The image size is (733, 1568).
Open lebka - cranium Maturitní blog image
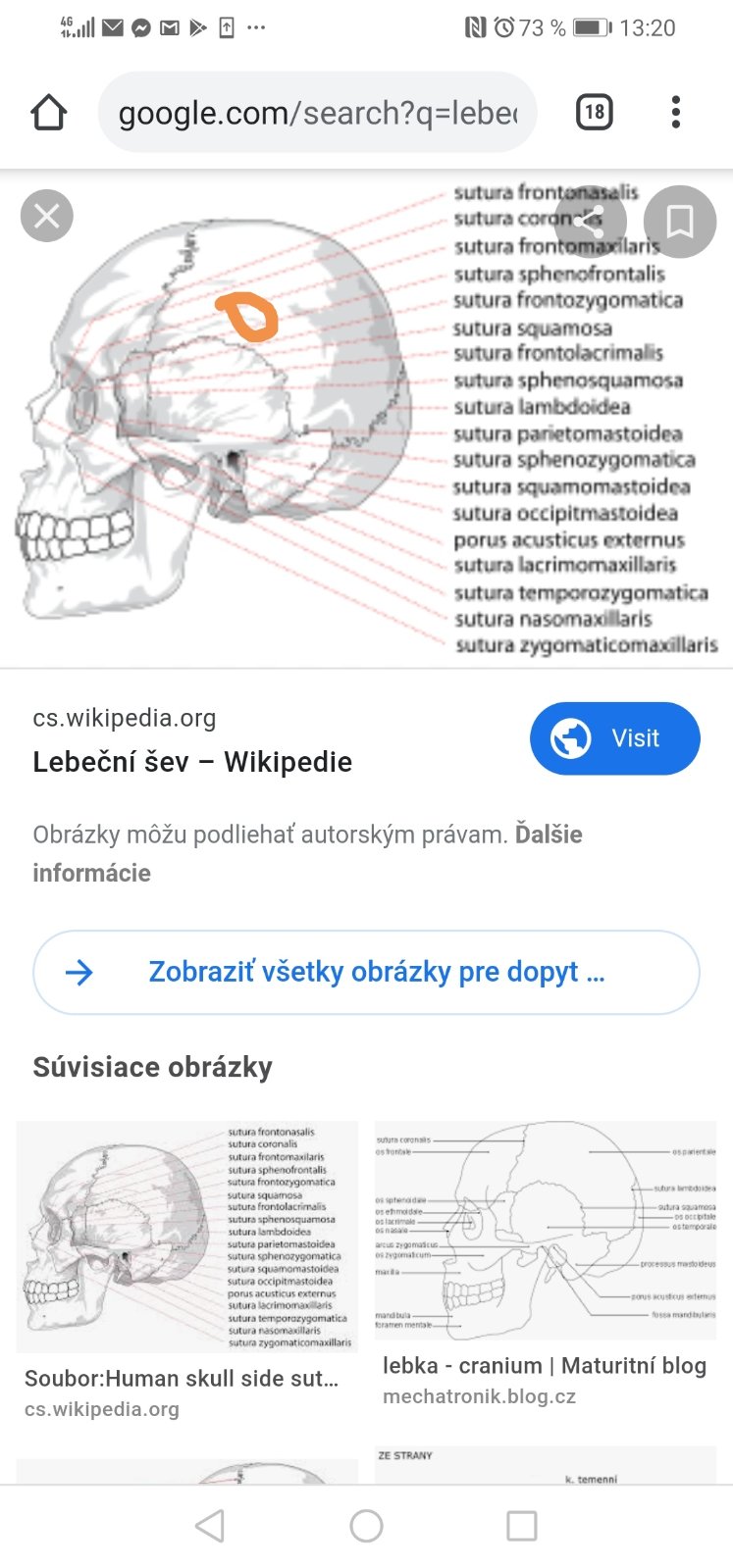click(546, 1232)
